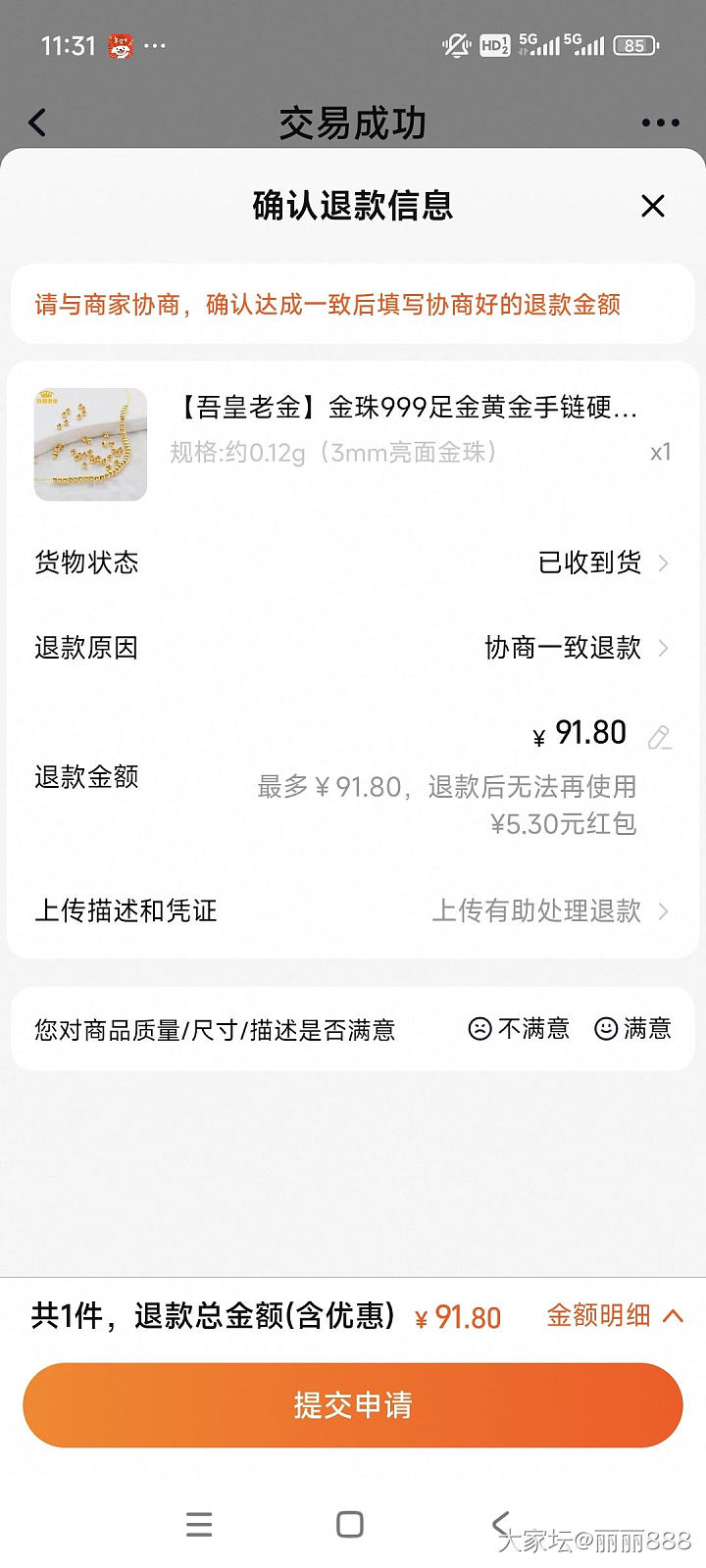Expand 金额明细 breakdown
This screenshot has height=1568, width=706.
[x=614, y=1316]
